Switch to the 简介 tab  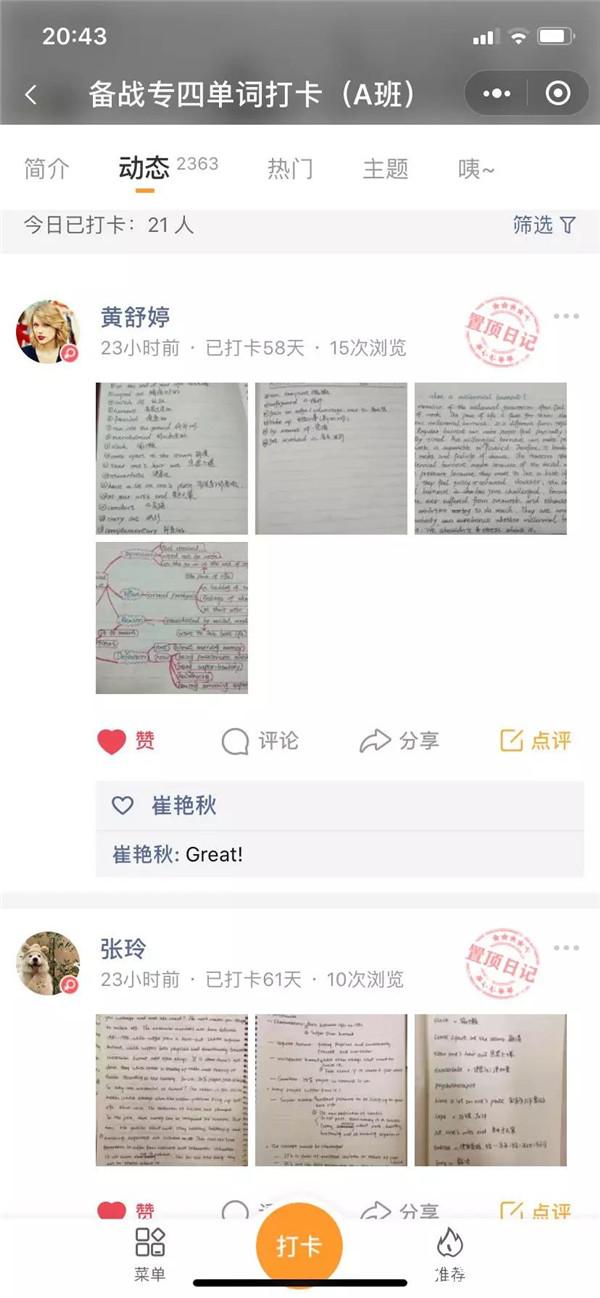click(x=46, y=169)
